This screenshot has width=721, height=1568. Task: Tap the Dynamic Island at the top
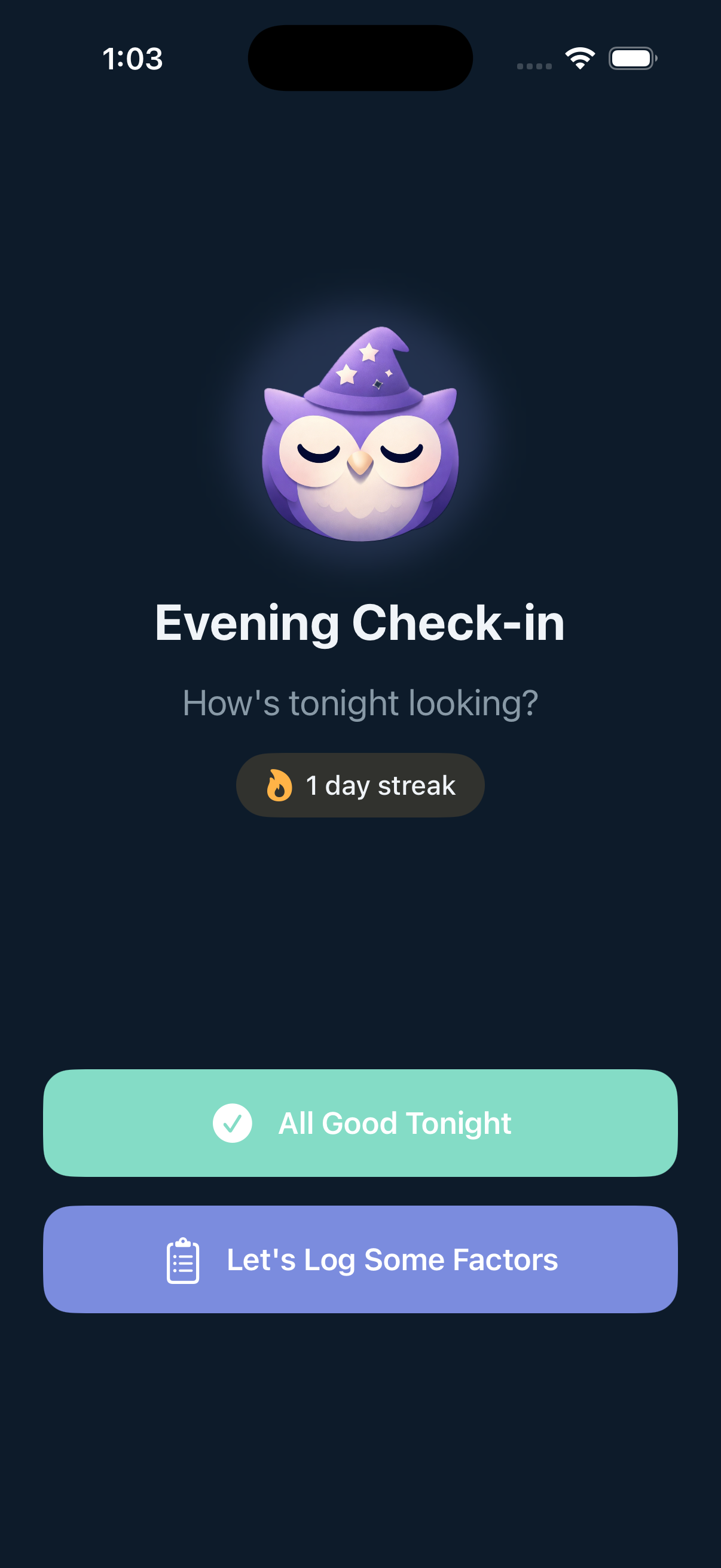[360, 58]
